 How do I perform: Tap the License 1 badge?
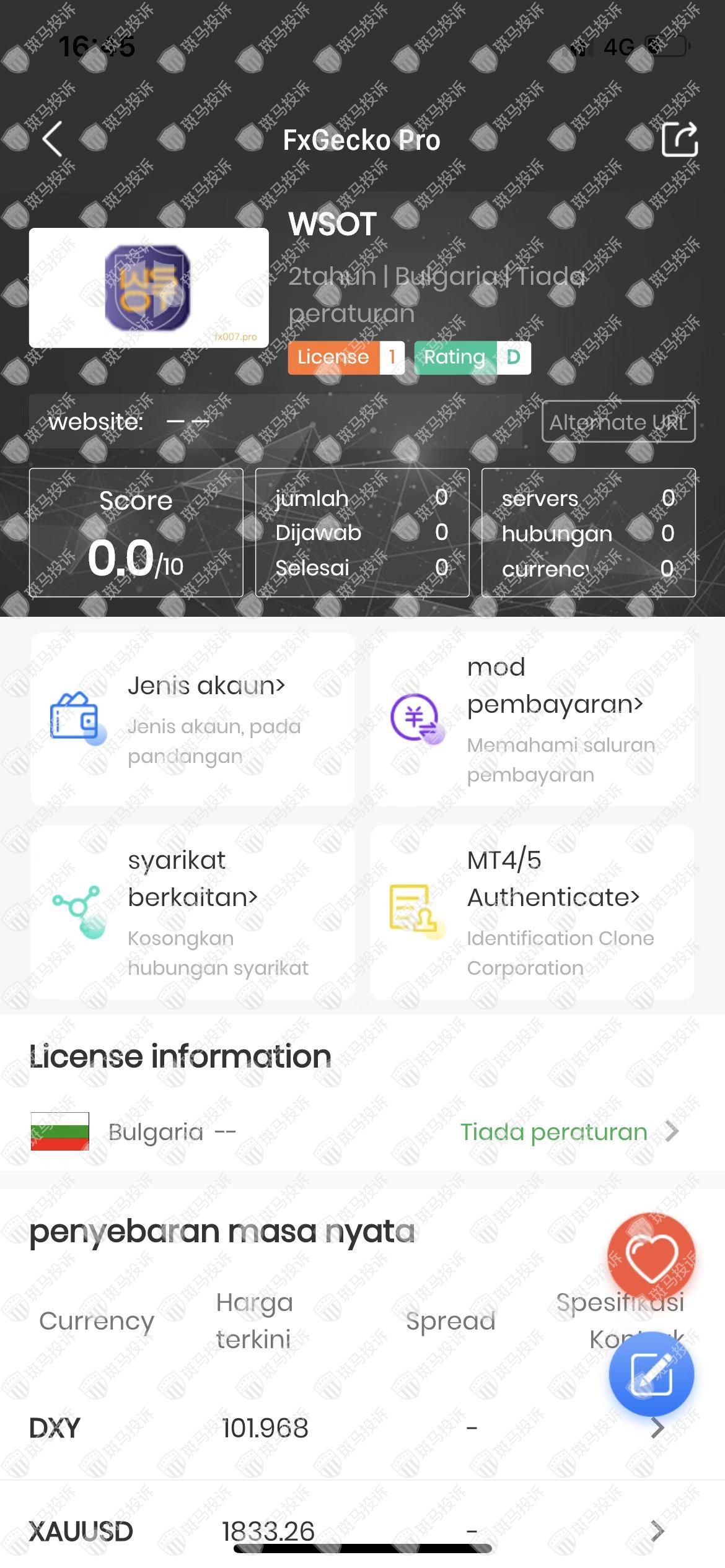346,357
